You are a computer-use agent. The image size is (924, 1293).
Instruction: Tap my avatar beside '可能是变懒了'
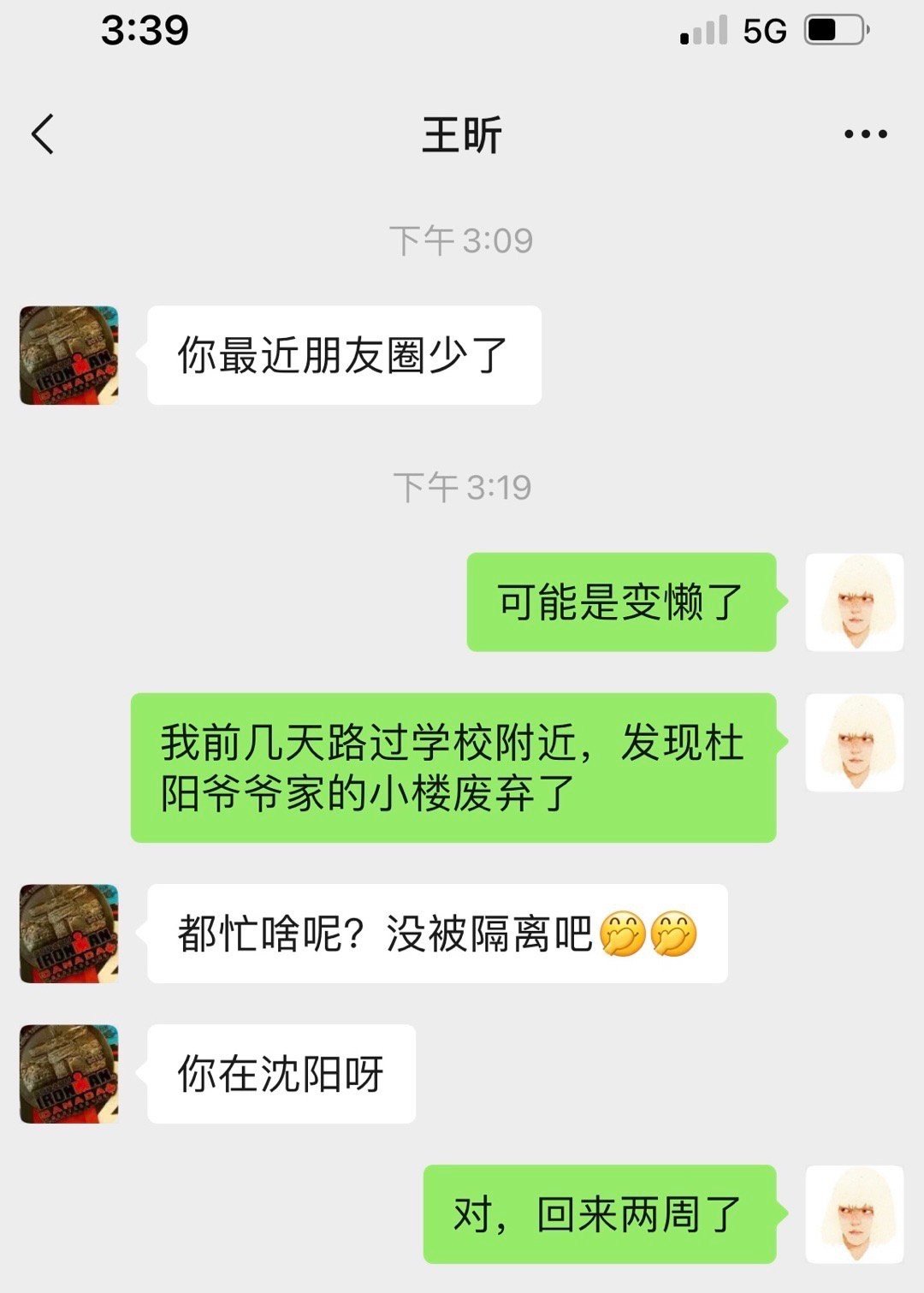(855, 602)
